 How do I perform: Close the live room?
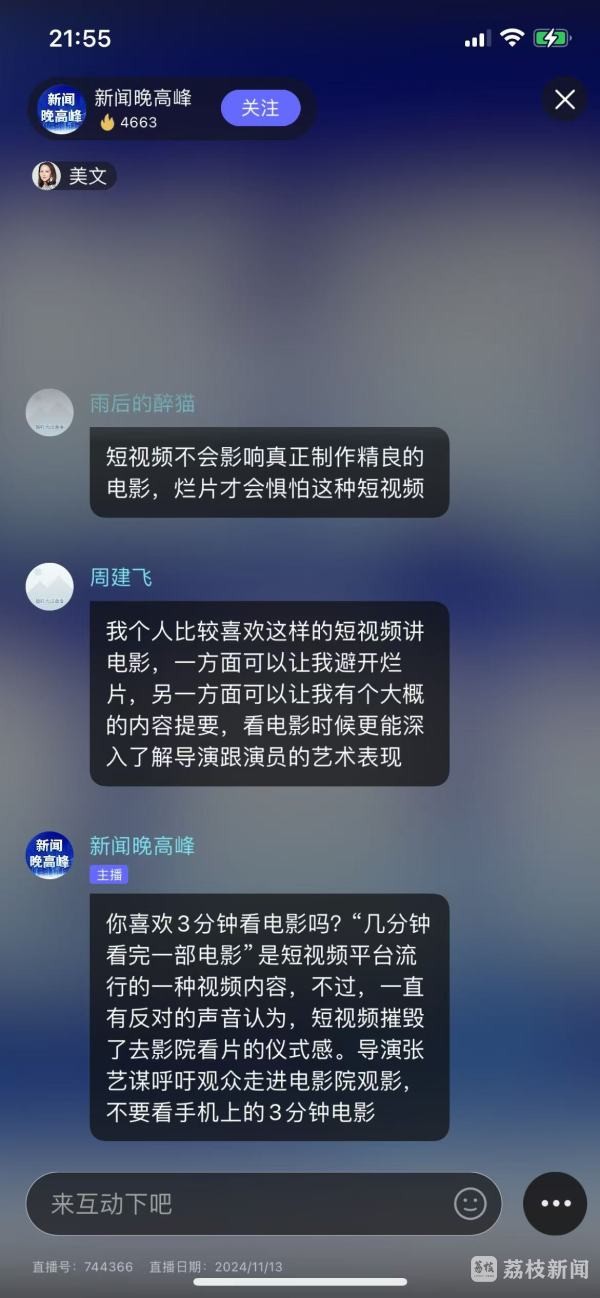(x=565, y=99)
